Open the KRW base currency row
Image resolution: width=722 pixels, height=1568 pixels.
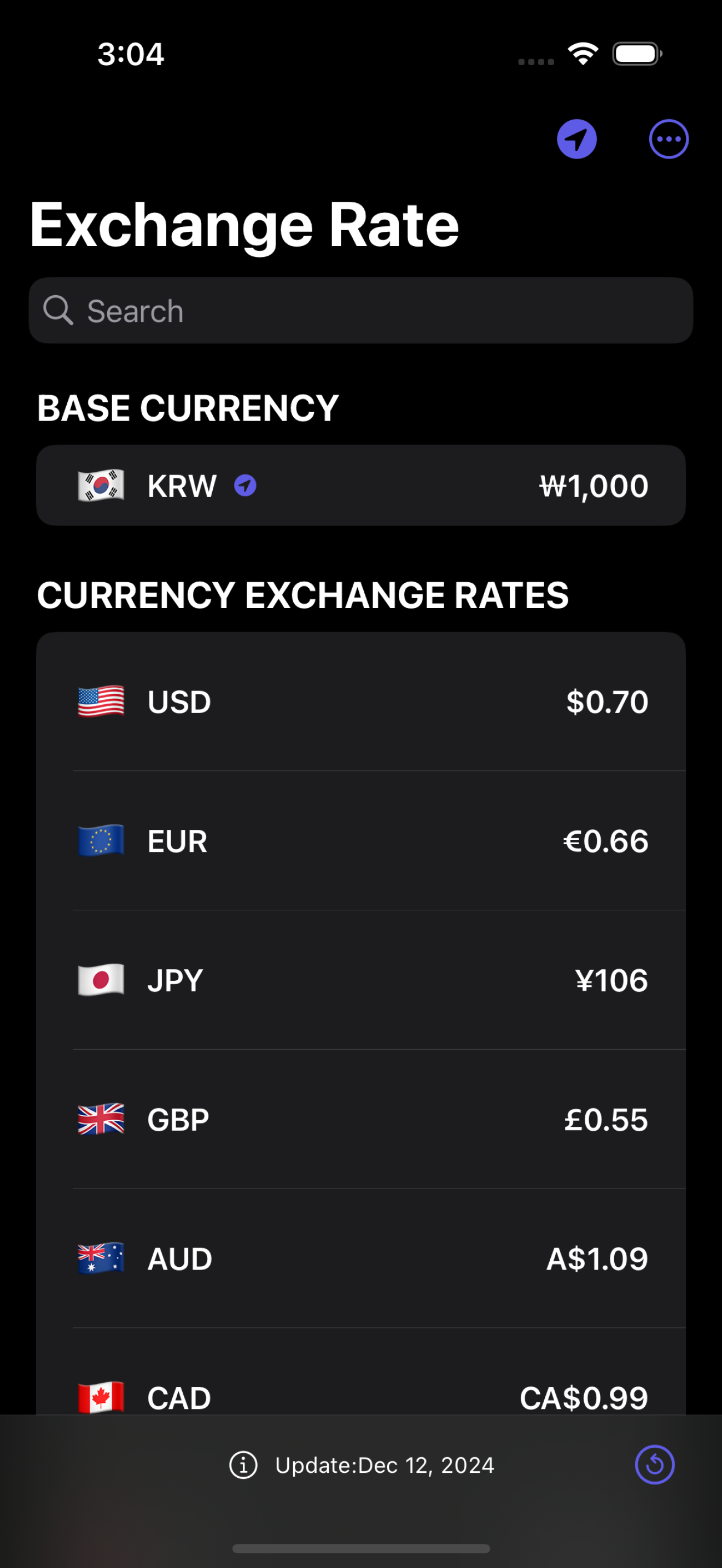pyautogui.click(x=361, y=485)
